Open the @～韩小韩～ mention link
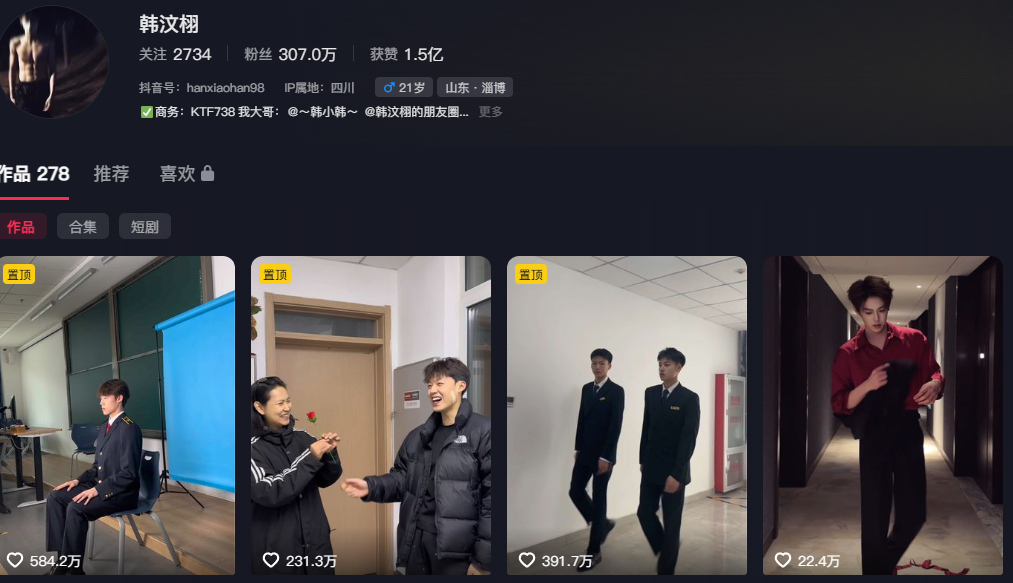 (323, 112)
